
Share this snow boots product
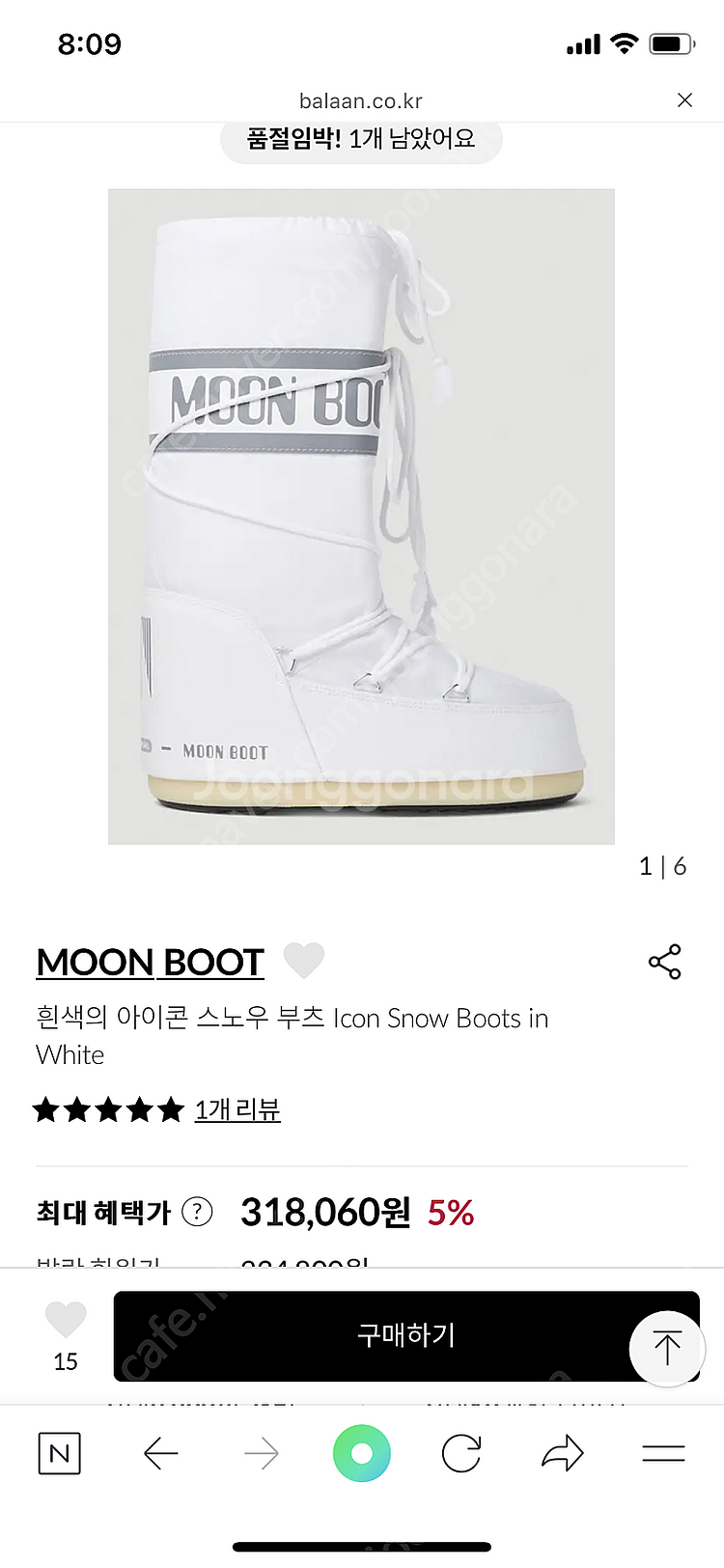(x=664, y=962)
